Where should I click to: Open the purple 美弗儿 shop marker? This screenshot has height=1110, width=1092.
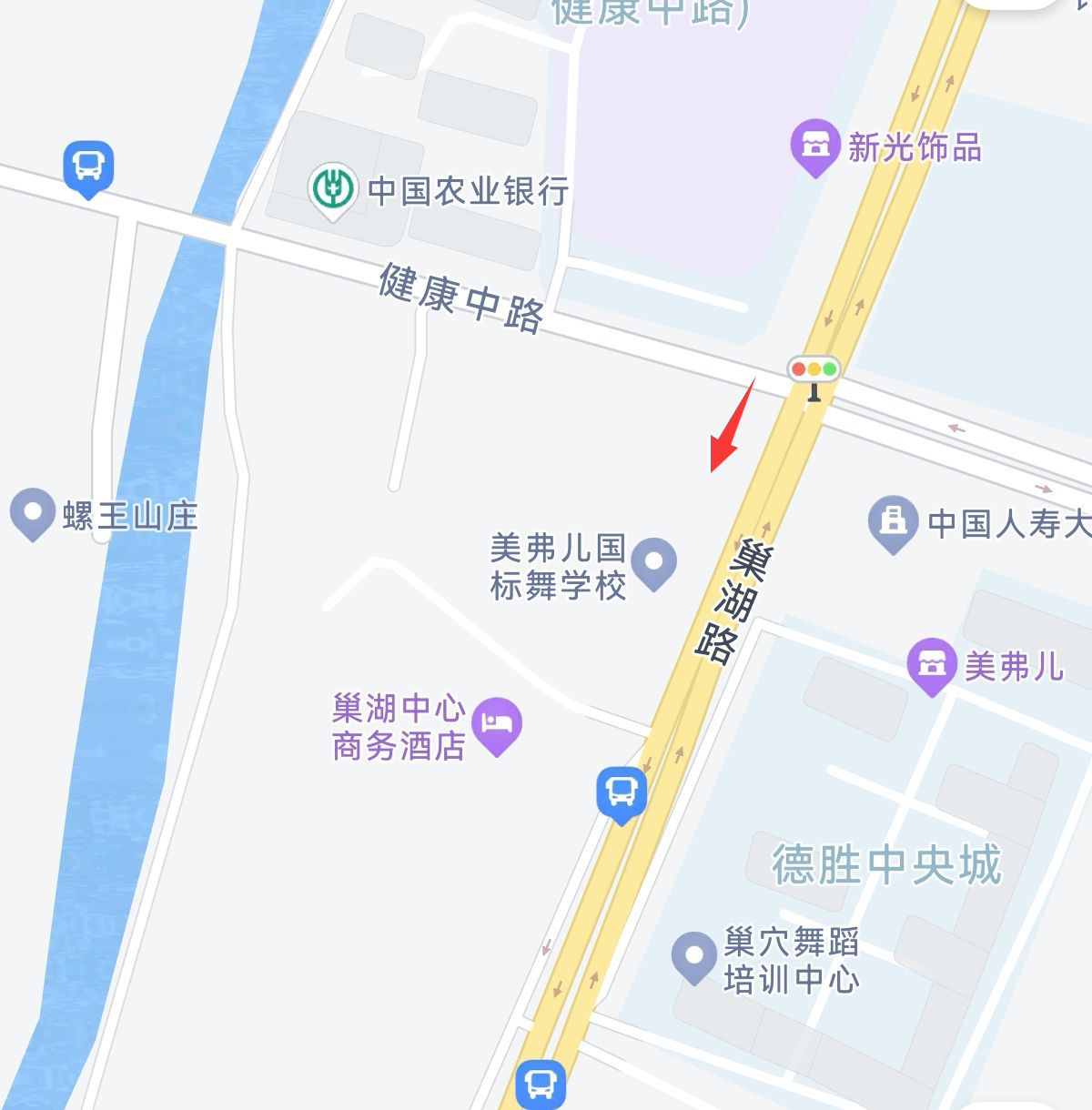click(x=932, y=663)
